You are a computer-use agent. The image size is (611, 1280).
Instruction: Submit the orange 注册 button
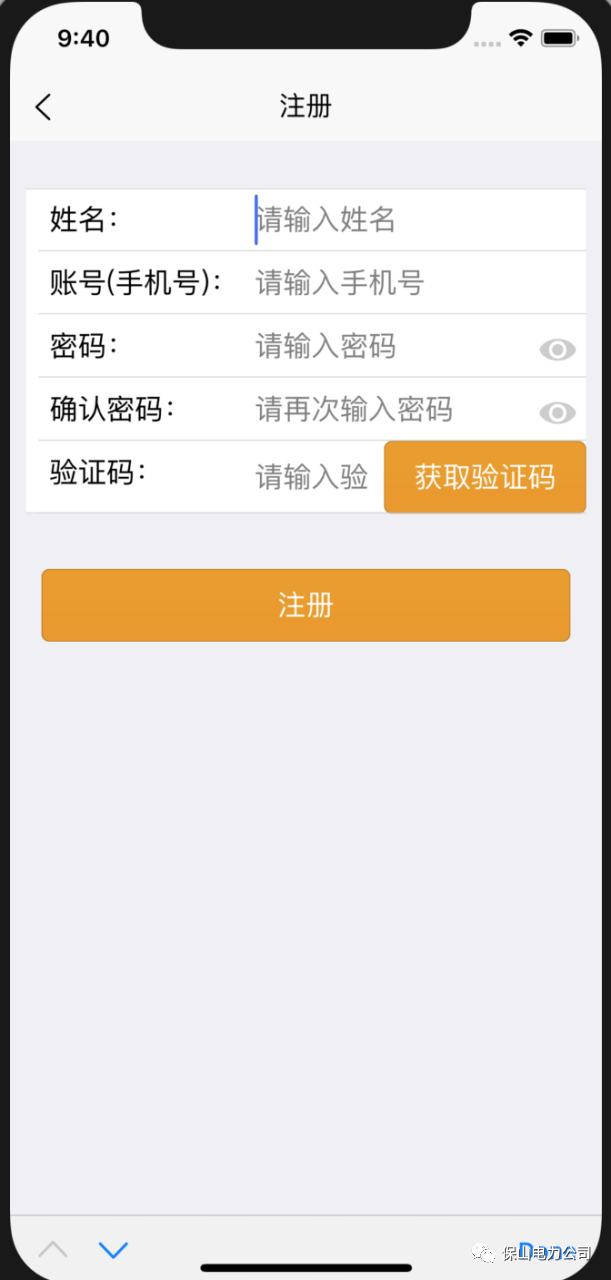click(x=305, y=605)
